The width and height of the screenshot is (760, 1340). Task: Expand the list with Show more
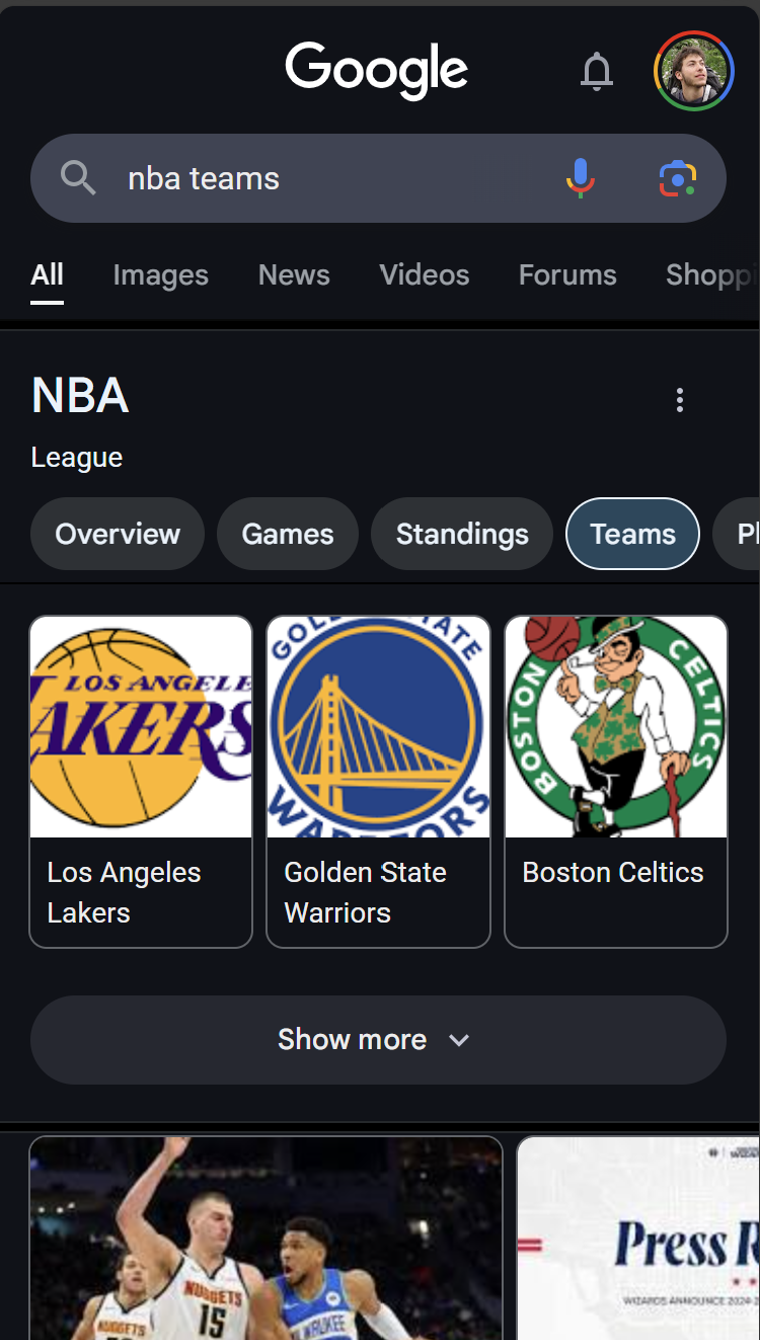pyautogui.click(x=378, y=1040)
